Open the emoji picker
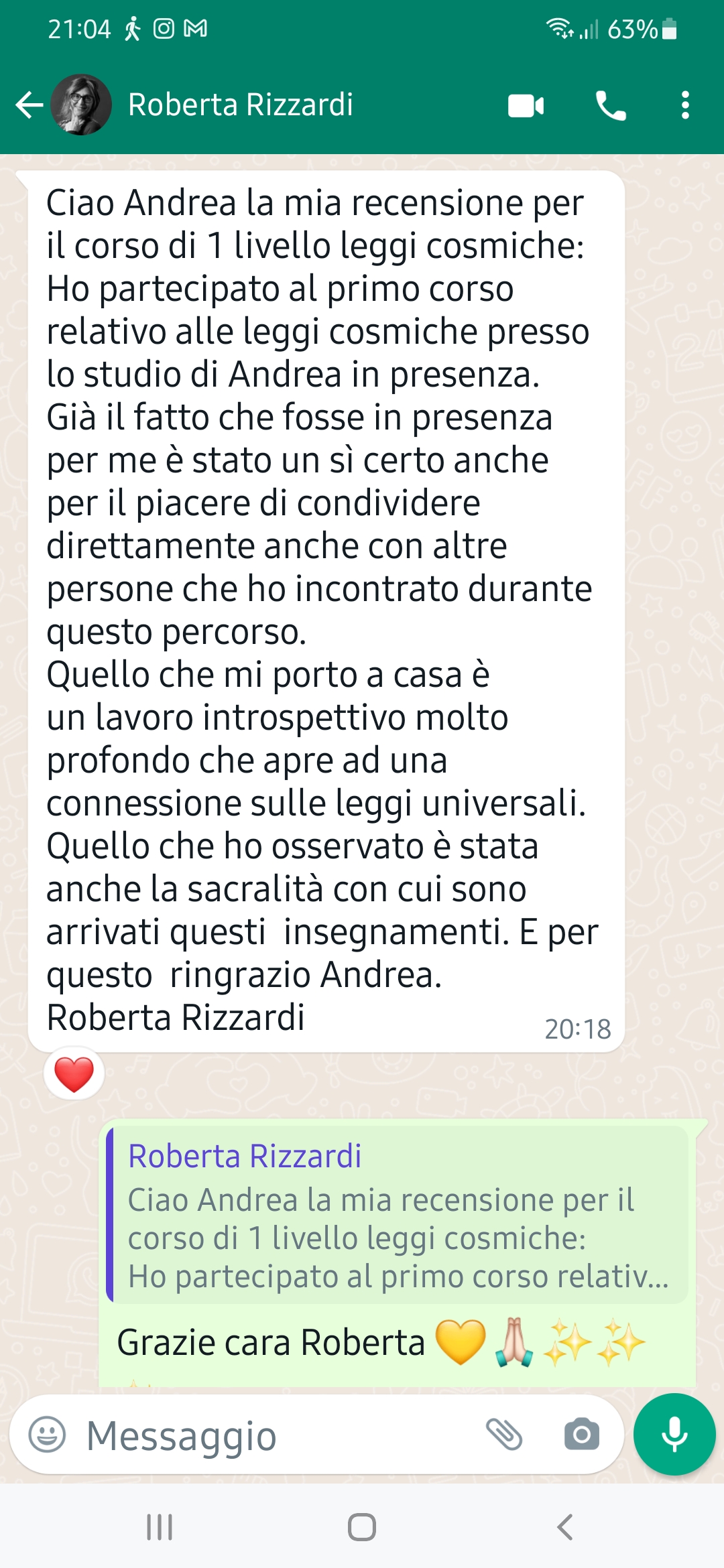724x1568 pixels. tap(47, 1435)
